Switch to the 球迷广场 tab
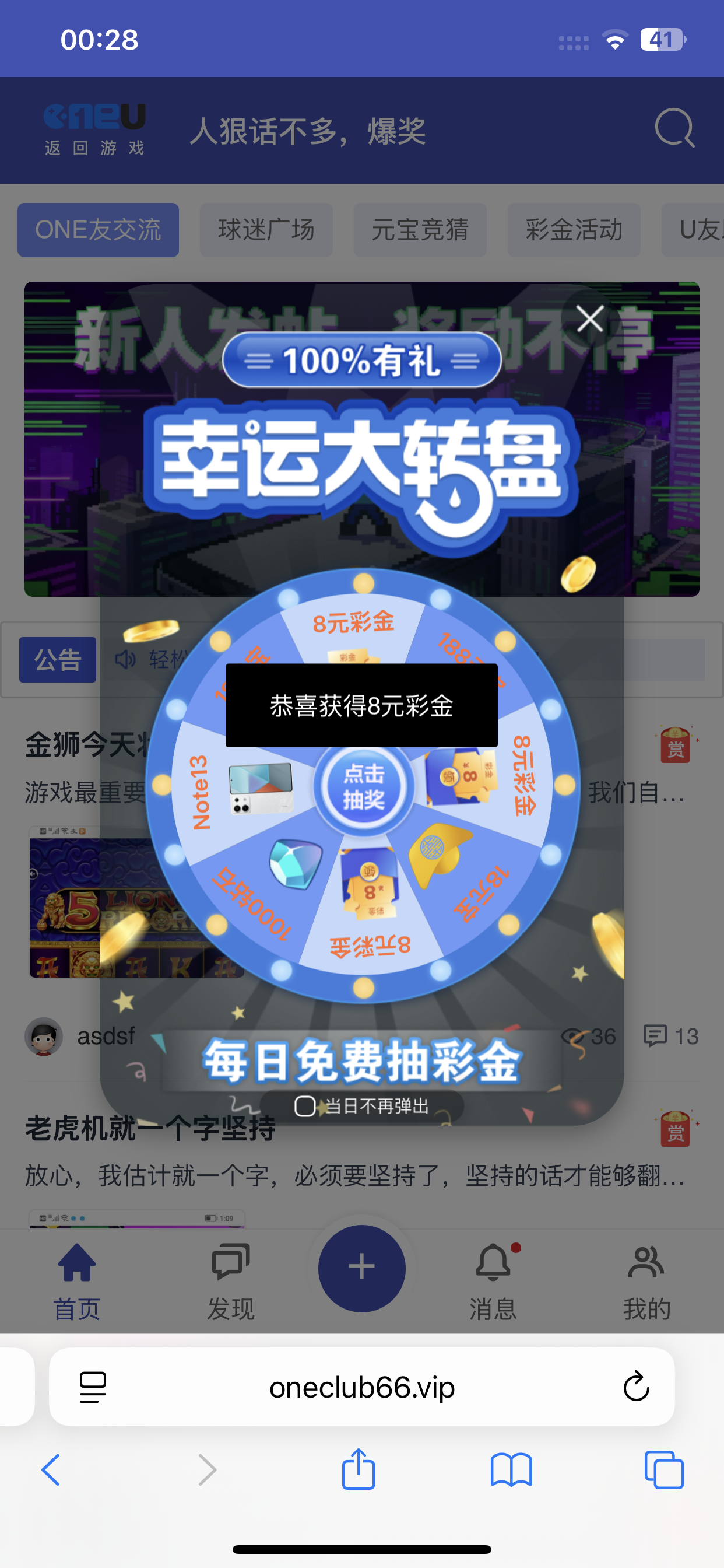This screenshot has width=724, height=1568. tap(266, 229)
